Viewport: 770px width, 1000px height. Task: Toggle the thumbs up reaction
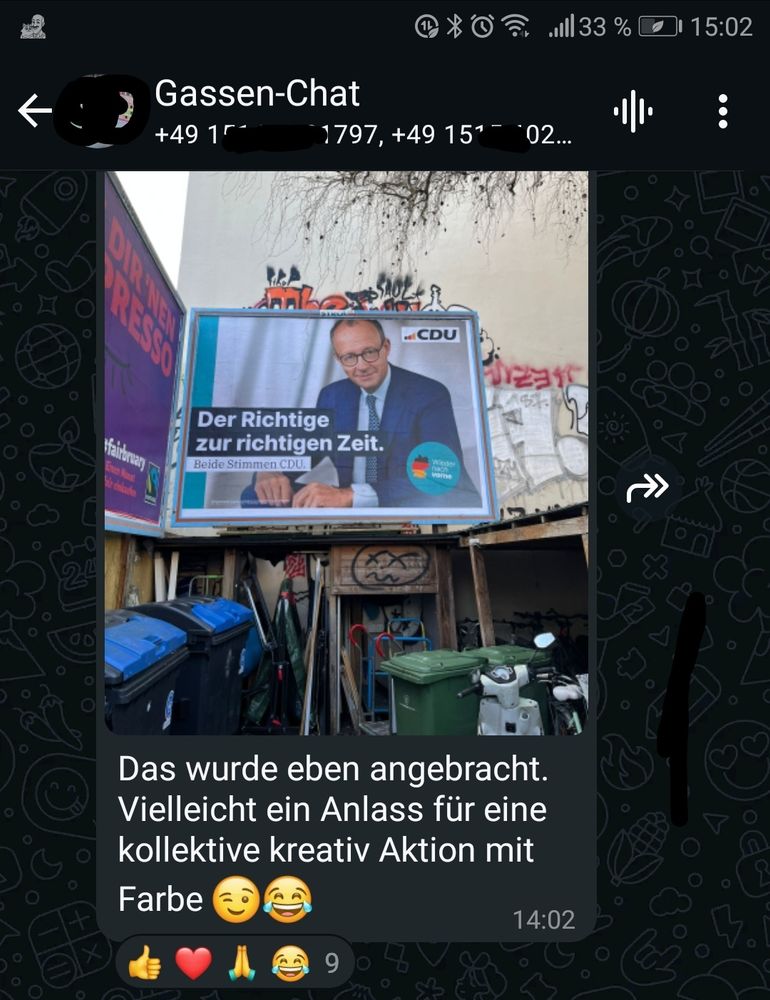(x=146, y=961)
